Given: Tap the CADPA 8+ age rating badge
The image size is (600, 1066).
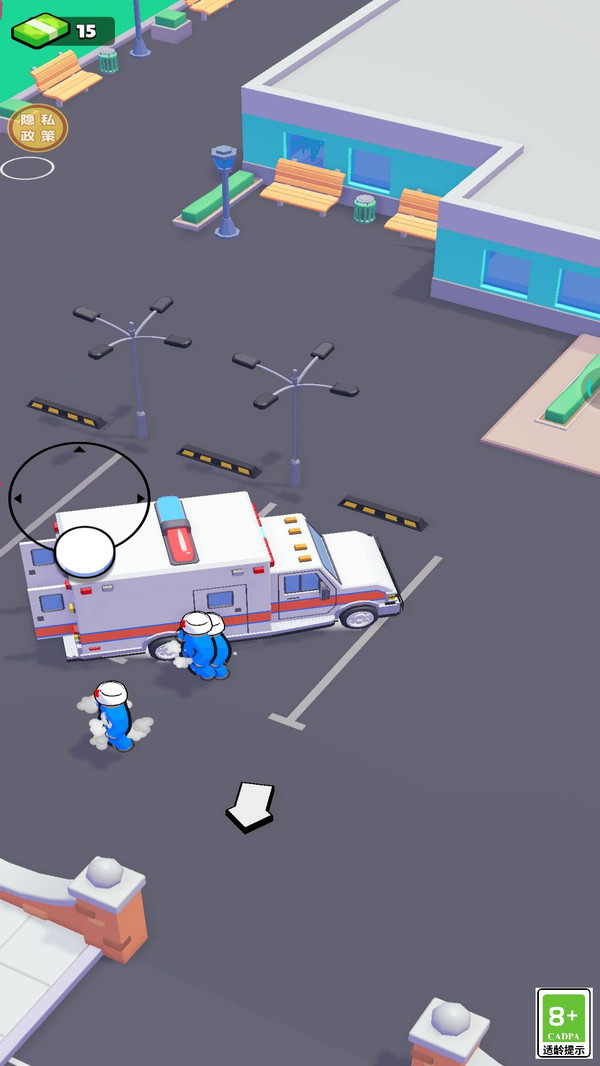Looking at the screenshot, I should click(x=564, y=1023).
